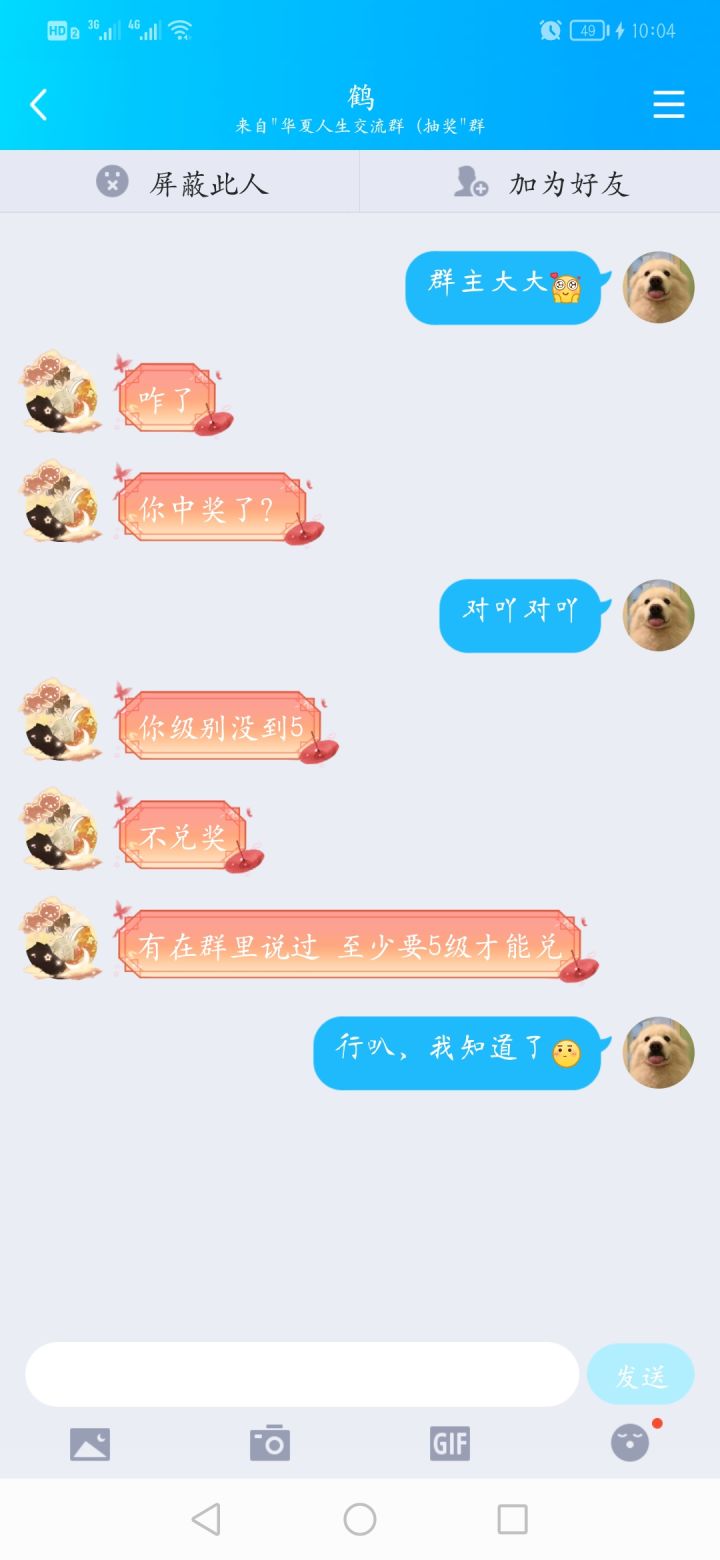This screenshot has height=1560, width=720.
Task: Open the camera icon to take a photo
Action: point(269,1442)
